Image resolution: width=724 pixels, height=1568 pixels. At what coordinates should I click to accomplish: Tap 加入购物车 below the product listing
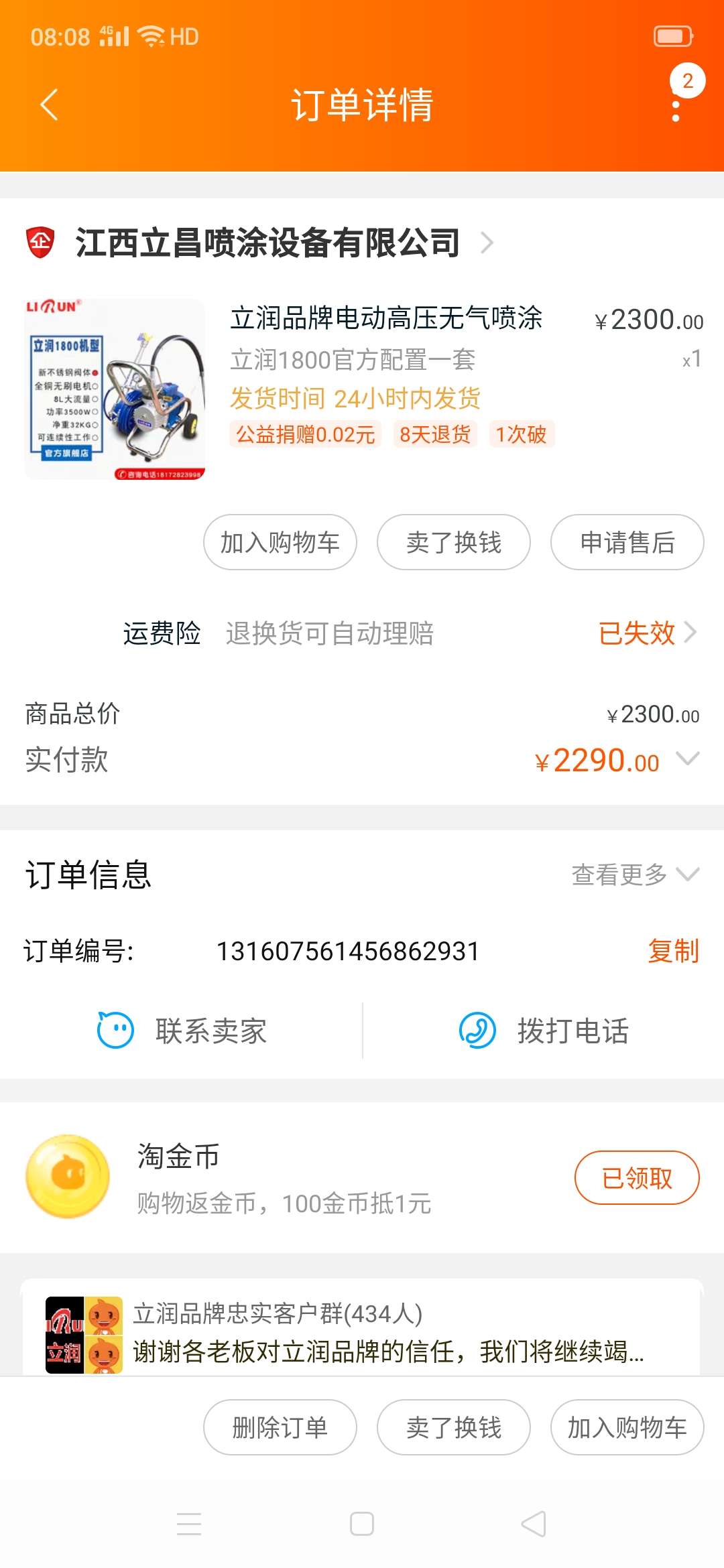pyautogui.click(x=280, y=542)
